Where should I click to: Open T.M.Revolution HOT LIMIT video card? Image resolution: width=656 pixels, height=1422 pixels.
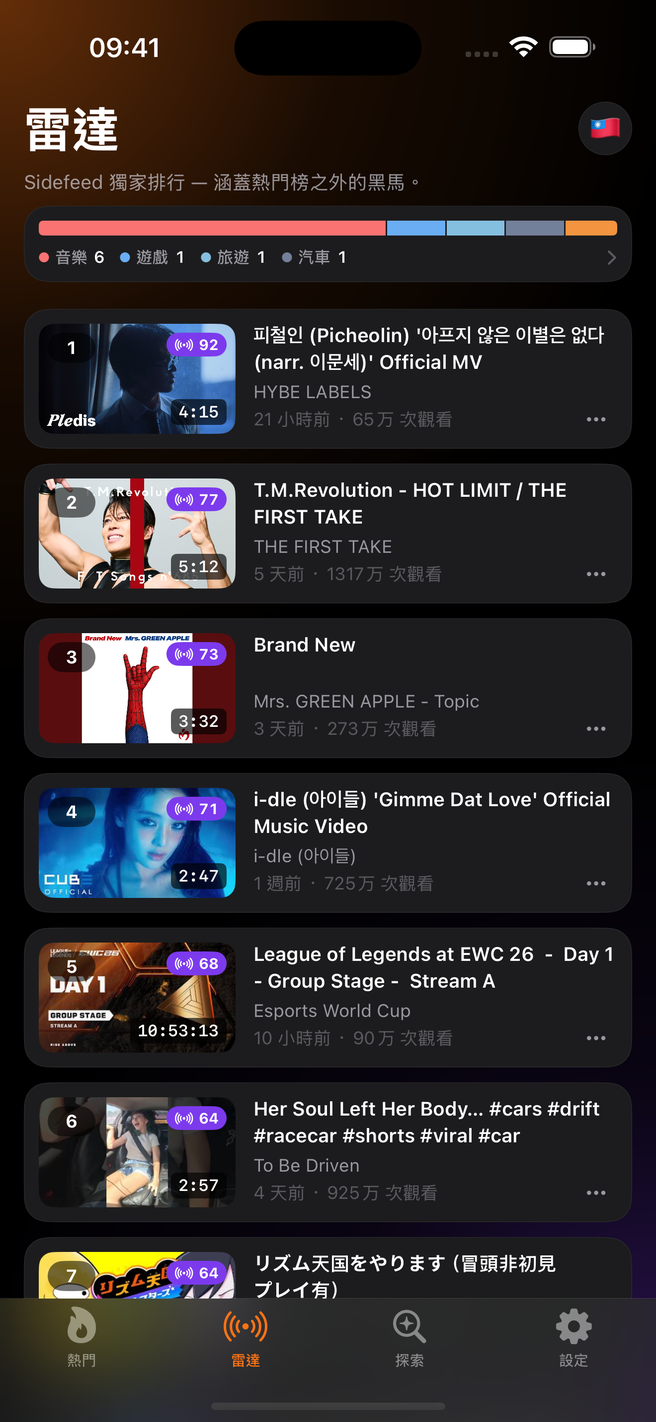pos(328,533)
